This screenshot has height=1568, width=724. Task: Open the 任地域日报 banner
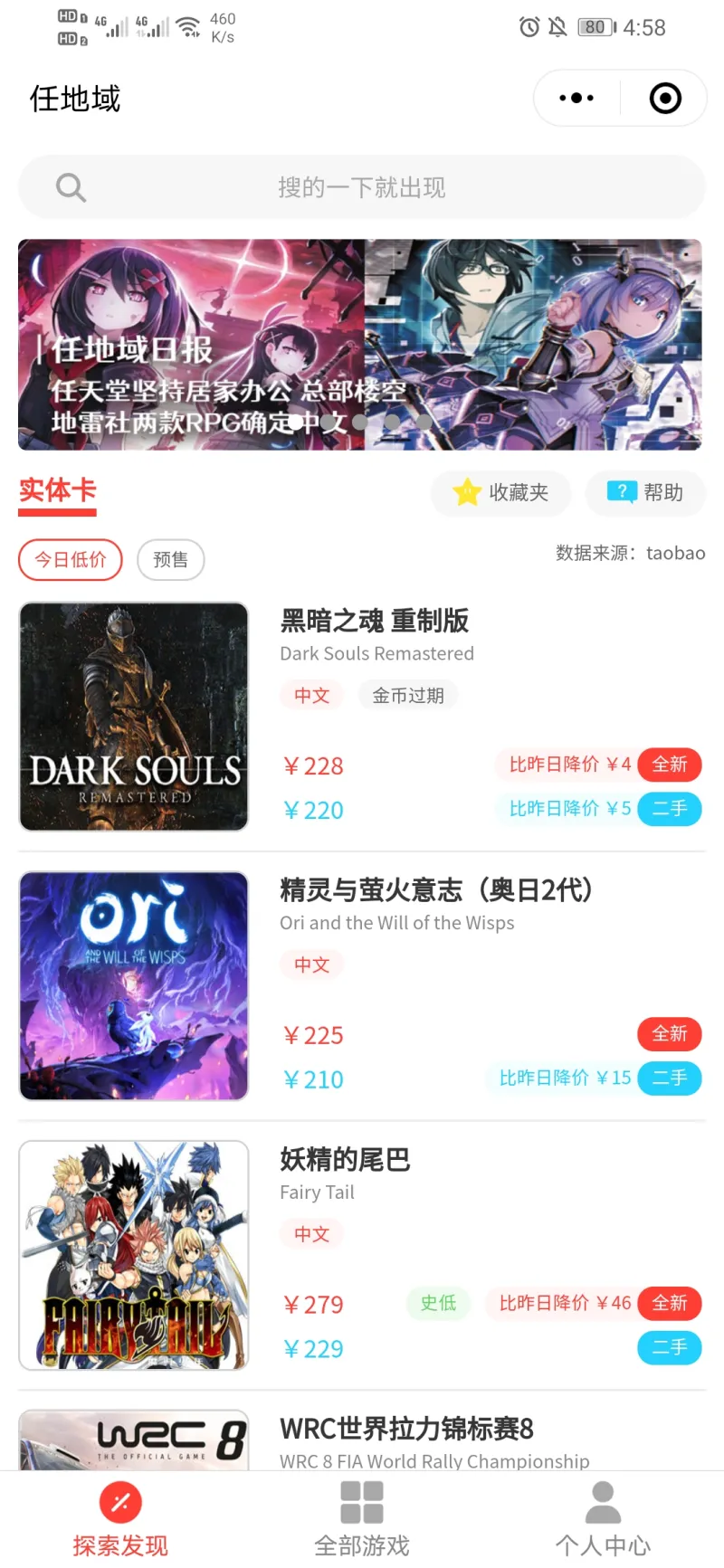click(x=360, y=344)
